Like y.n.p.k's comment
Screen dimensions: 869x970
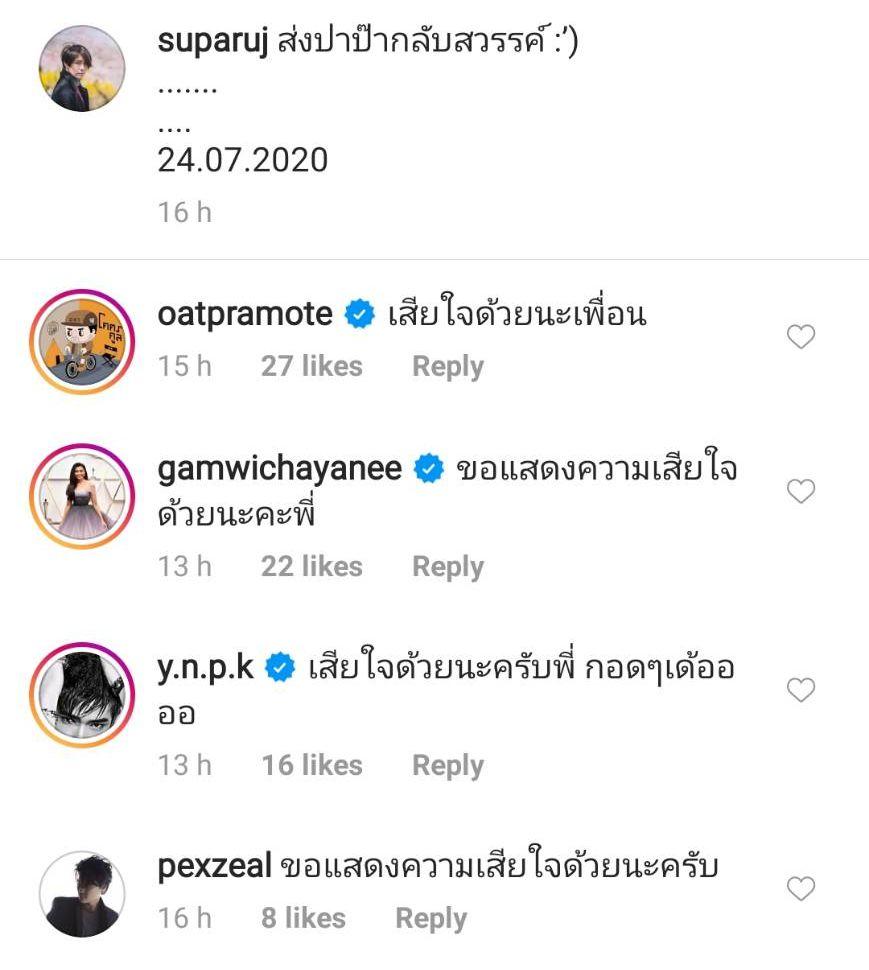pyautogui.click(x=801, y=690)
